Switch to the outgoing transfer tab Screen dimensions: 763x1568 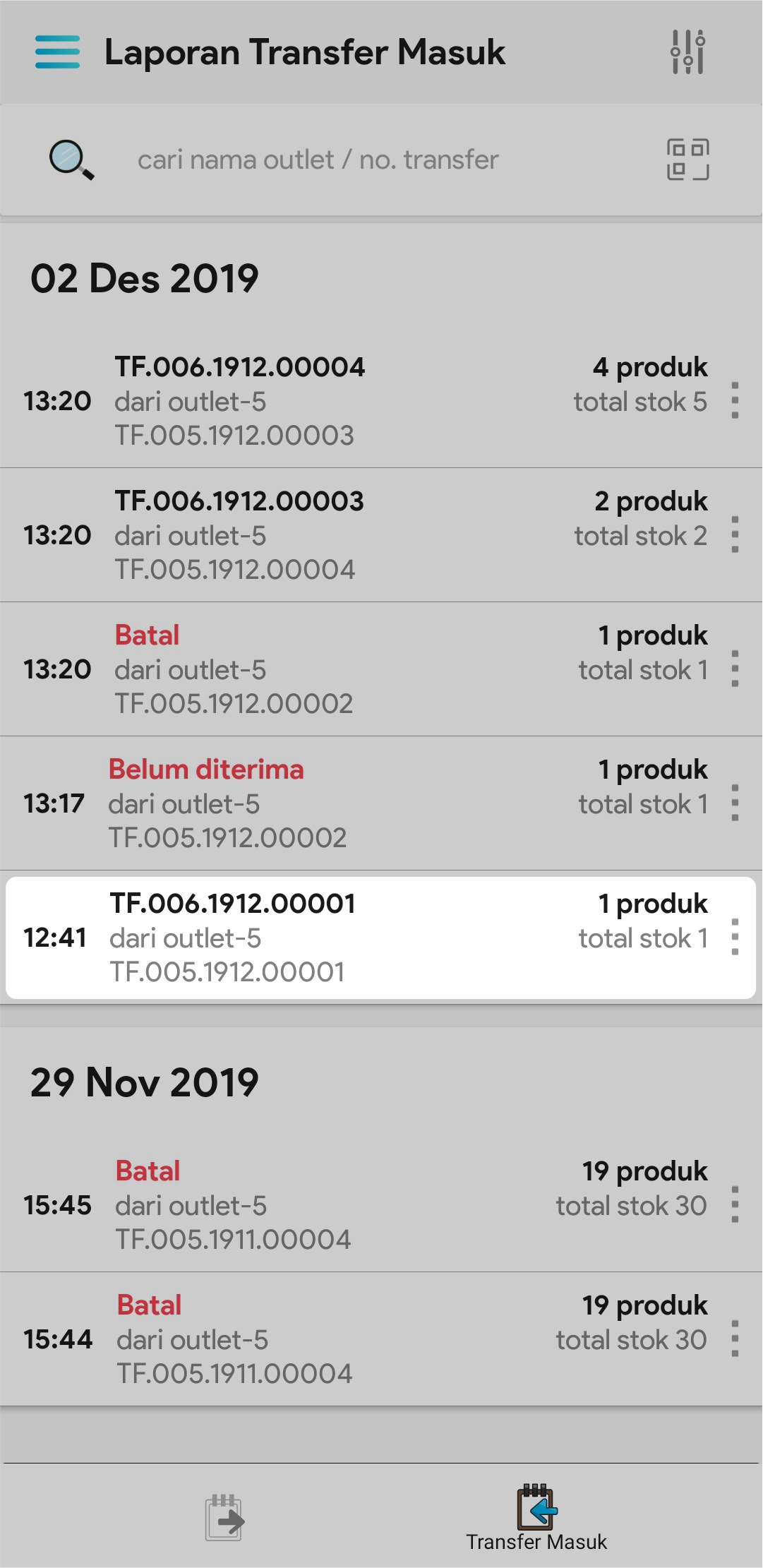tap(224, 1518)
